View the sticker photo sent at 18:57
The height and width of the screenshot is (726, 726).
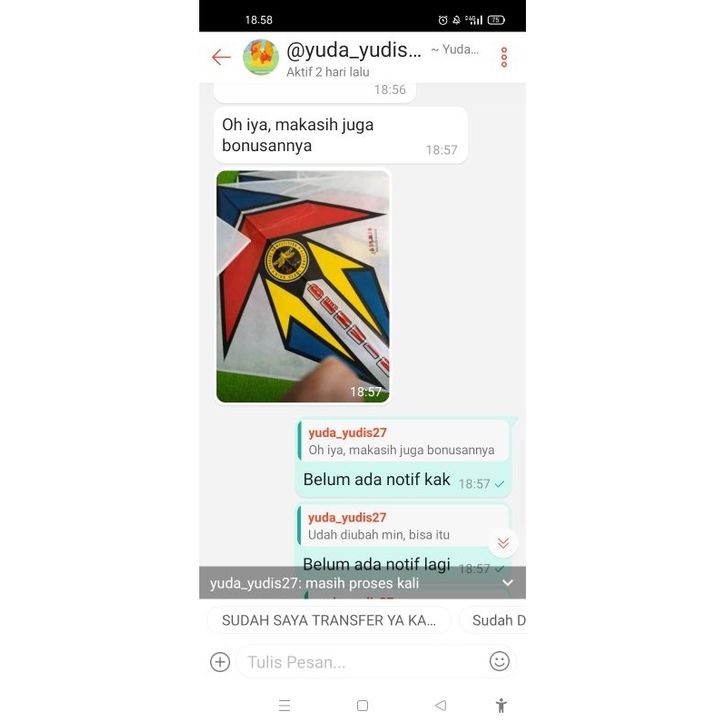pos(302,286)
